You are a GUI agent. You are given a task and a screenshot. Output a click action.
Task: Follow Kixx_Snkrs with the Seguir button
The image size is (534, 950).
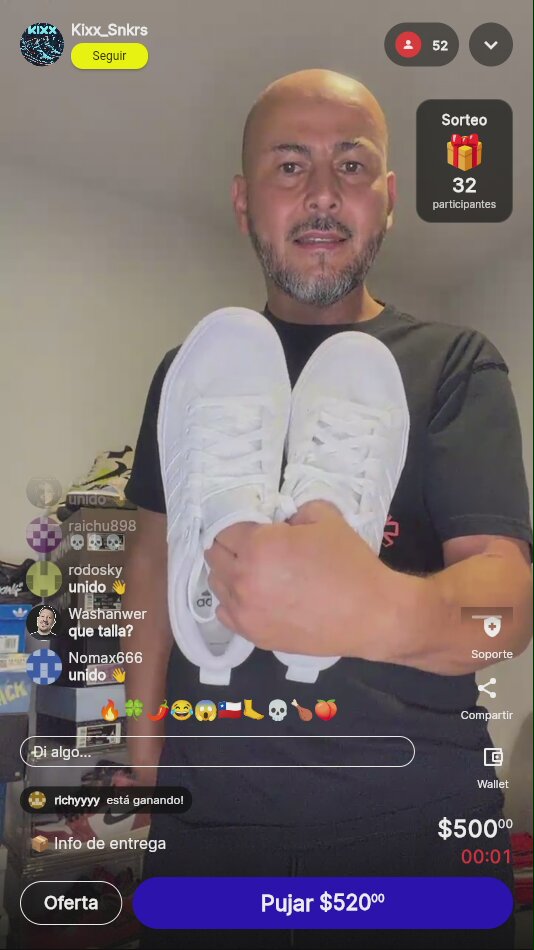[x=110, y=56]
